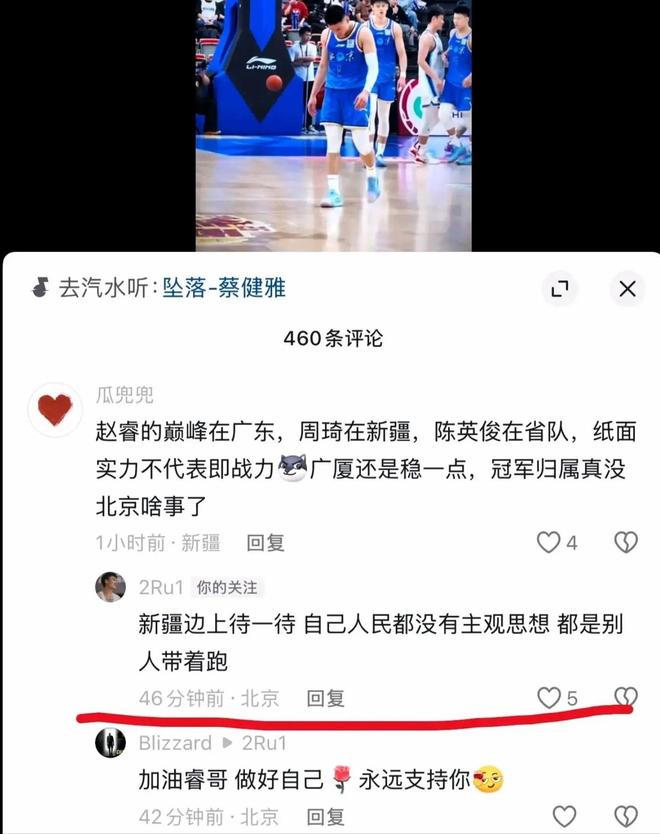This screenshot has height=834, width=660.
Task: Close the comments panel
Action: tap(627, 289)
